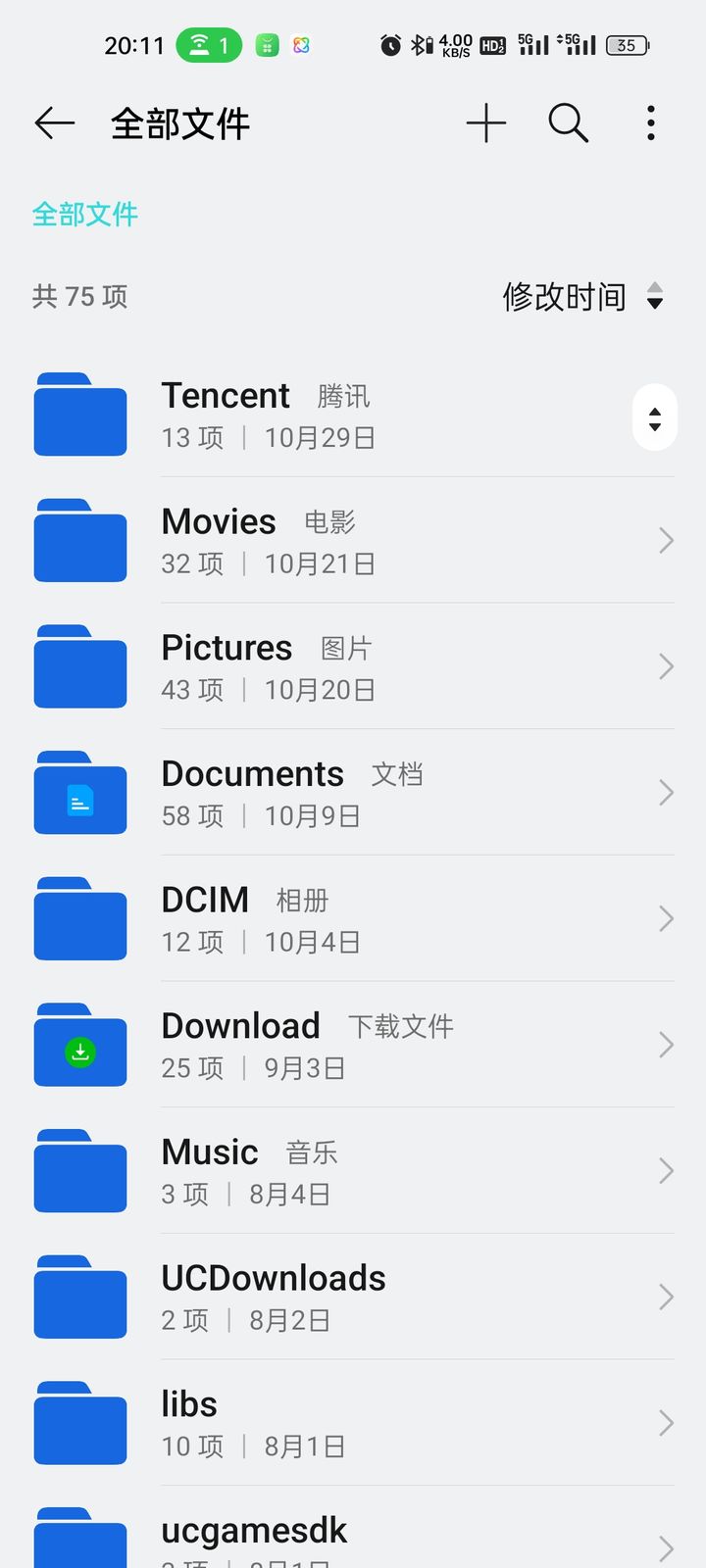This screenshot has width=706, height=1568.
Task: Tap the plus icon to create new
Action: tap(486, 123)
